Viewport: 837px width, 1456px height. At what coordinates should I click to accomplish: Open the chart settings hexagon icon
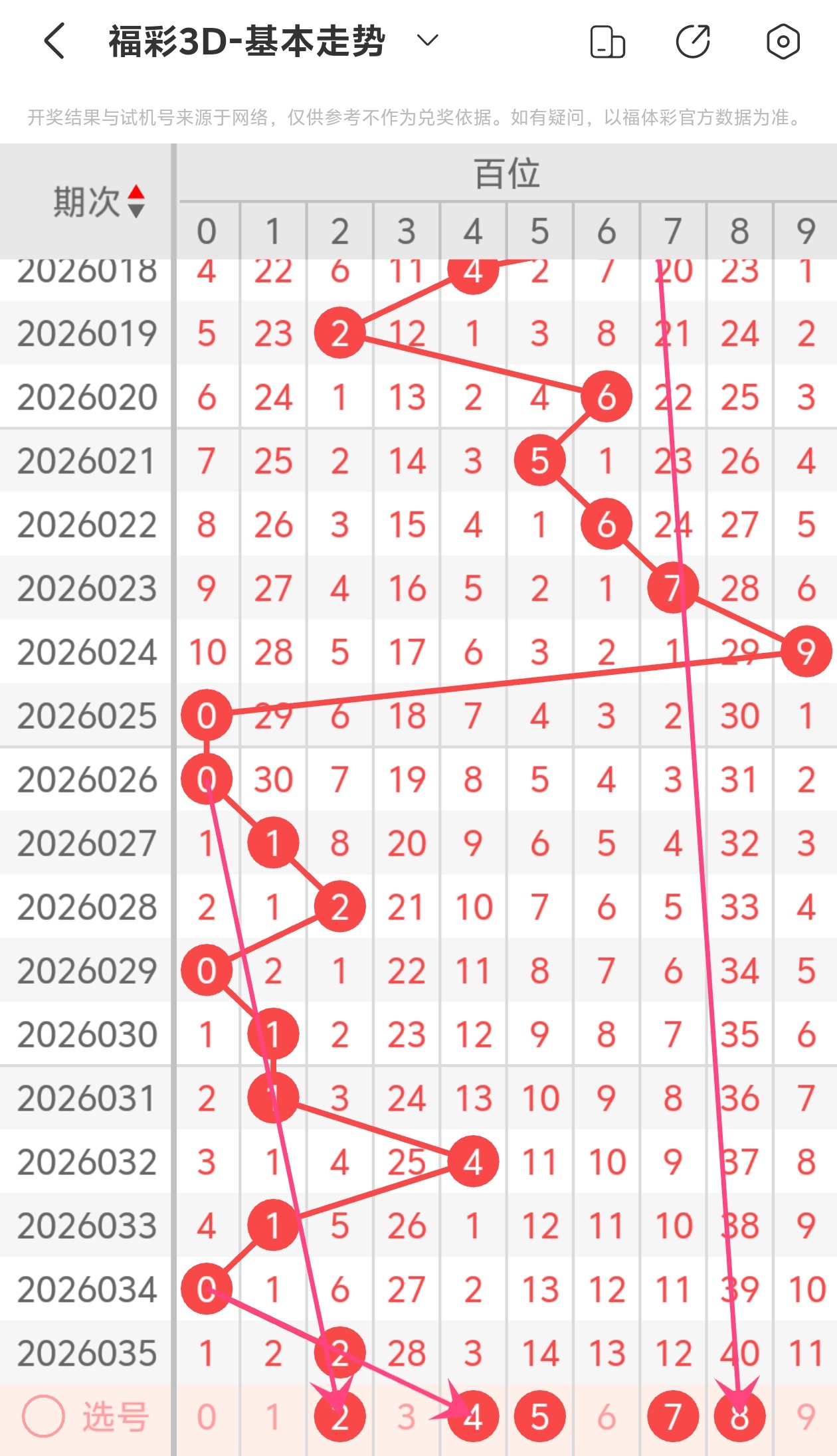coord(783,42)
